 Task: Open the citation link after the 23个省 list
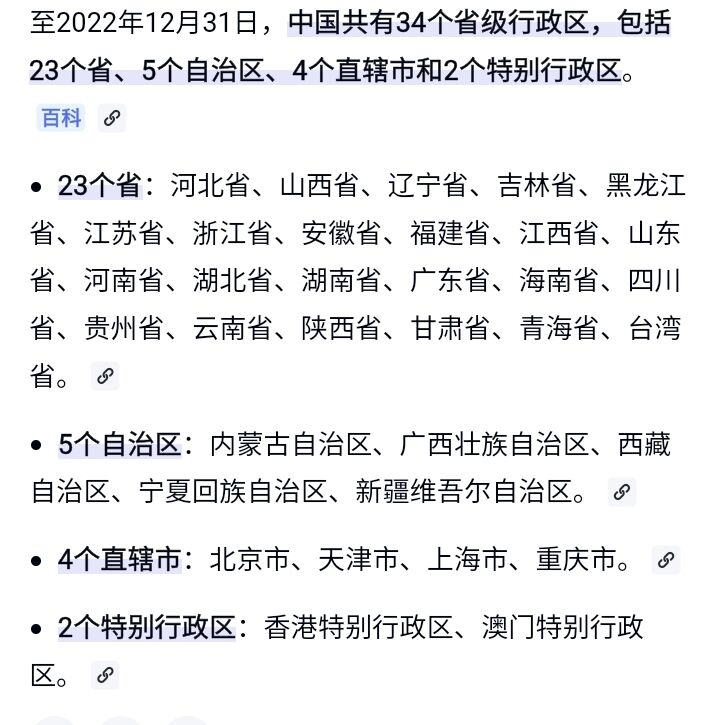[x=104, y=377]
